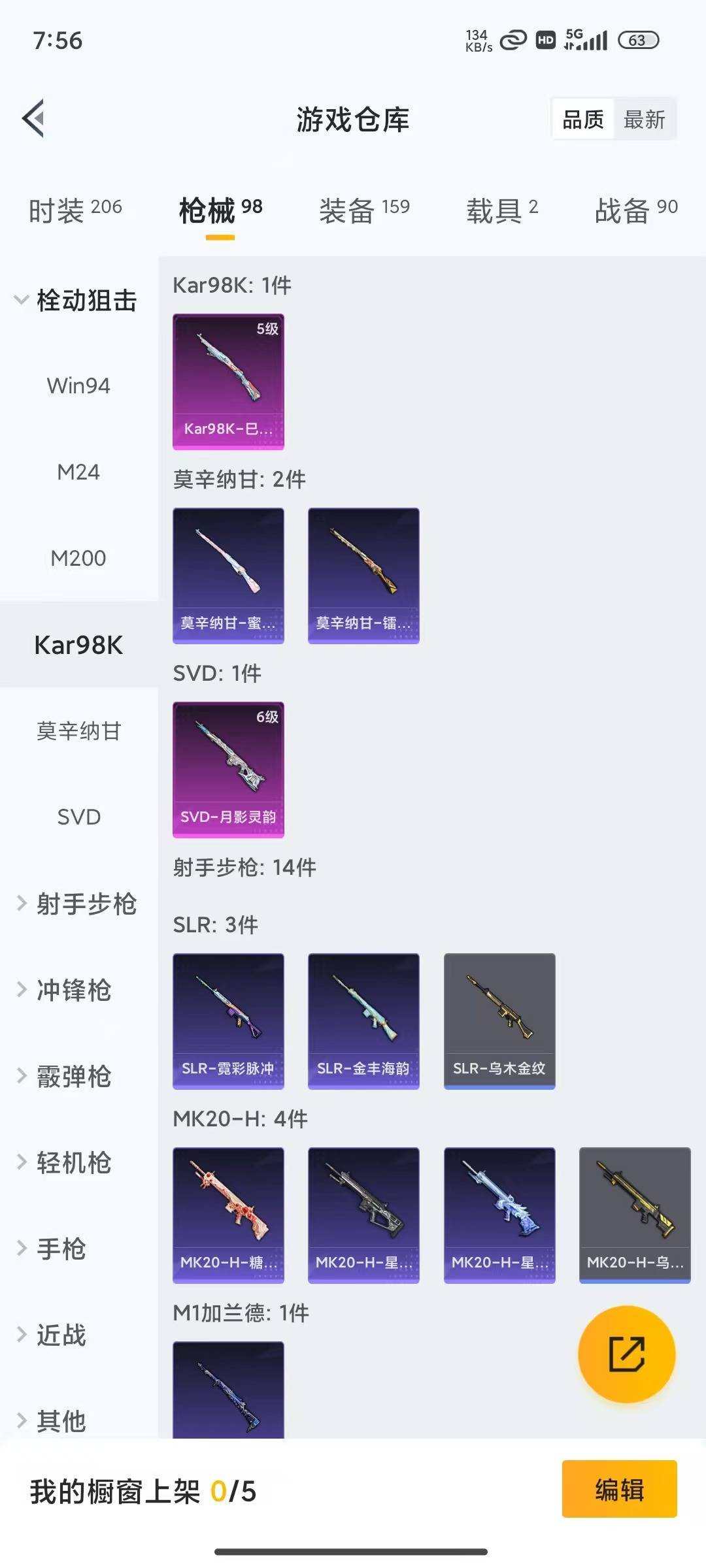Select the MK20-H-星 colored sniper thumbnail
Viewport: 706px width, 1568px height.
click(x=499, y=1215)
